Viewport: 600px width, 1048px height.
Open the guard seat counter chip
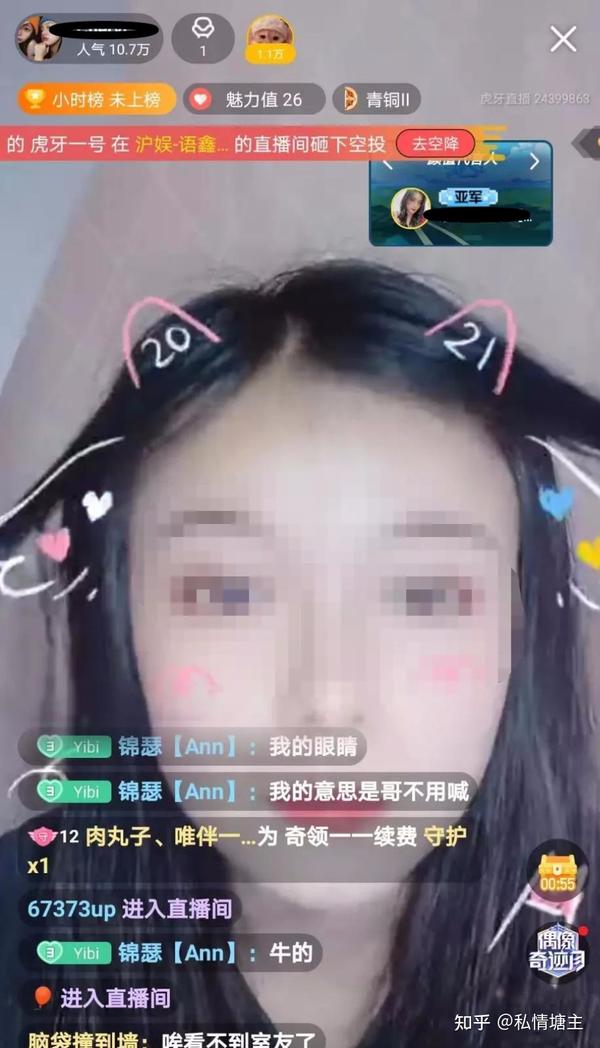(x=203, y=39)
